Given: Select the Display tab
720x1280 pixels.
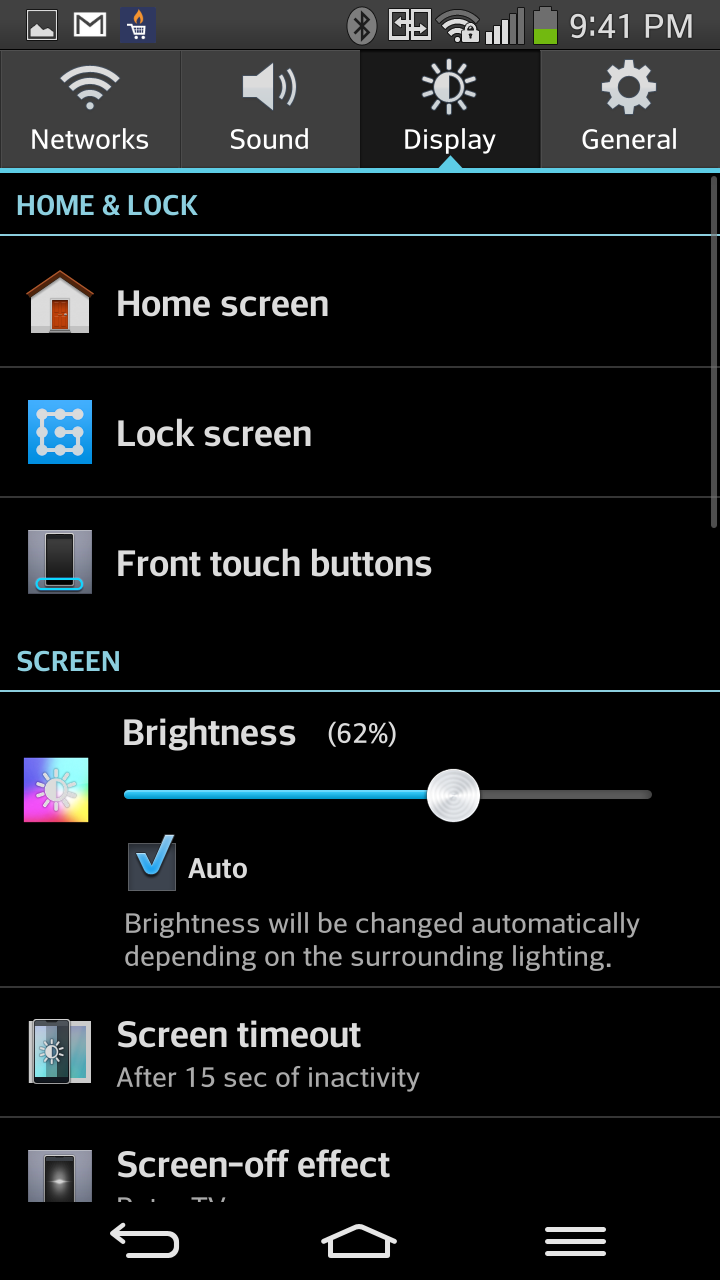Looking at the screenshot, I should point(450,109).
